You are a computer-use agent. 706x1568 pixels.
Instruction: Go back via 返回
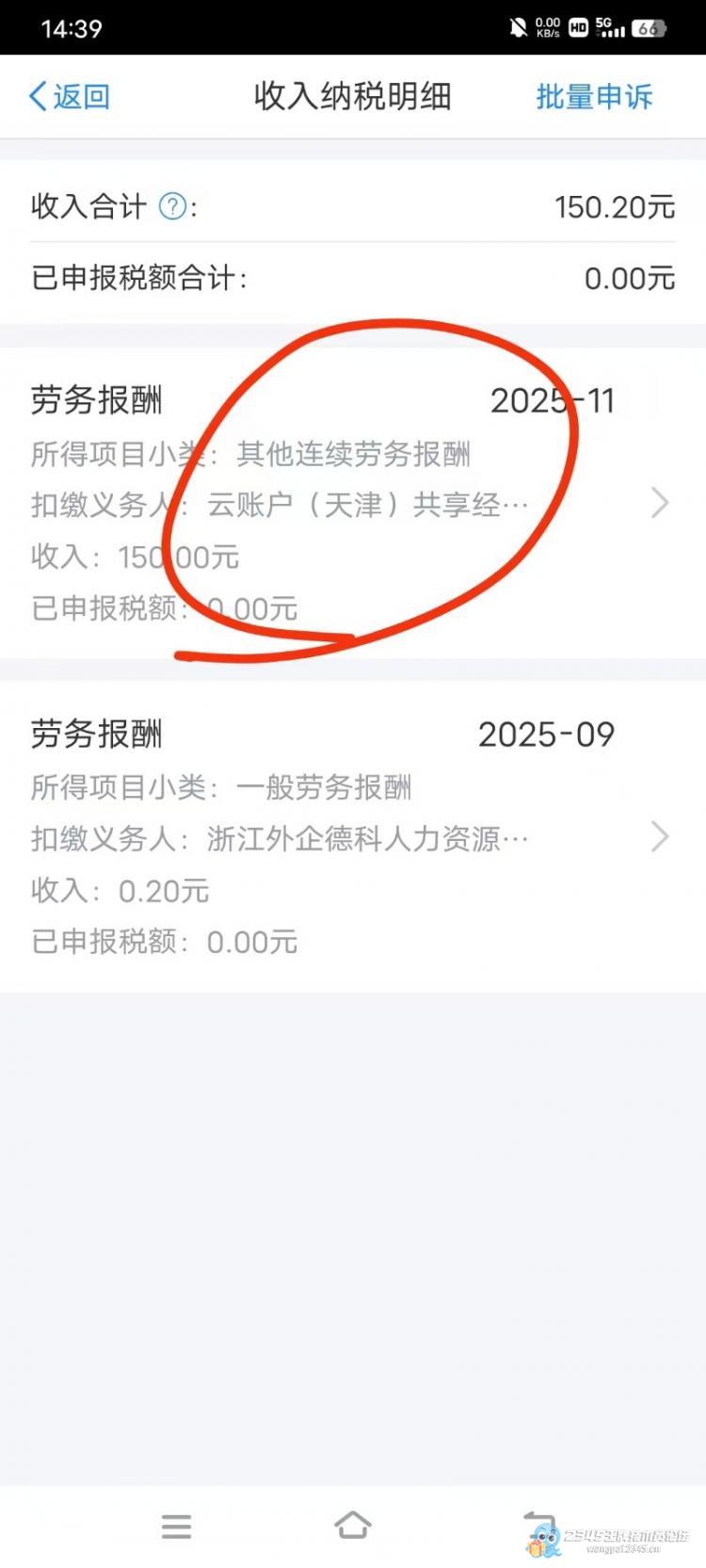(70, 96)
